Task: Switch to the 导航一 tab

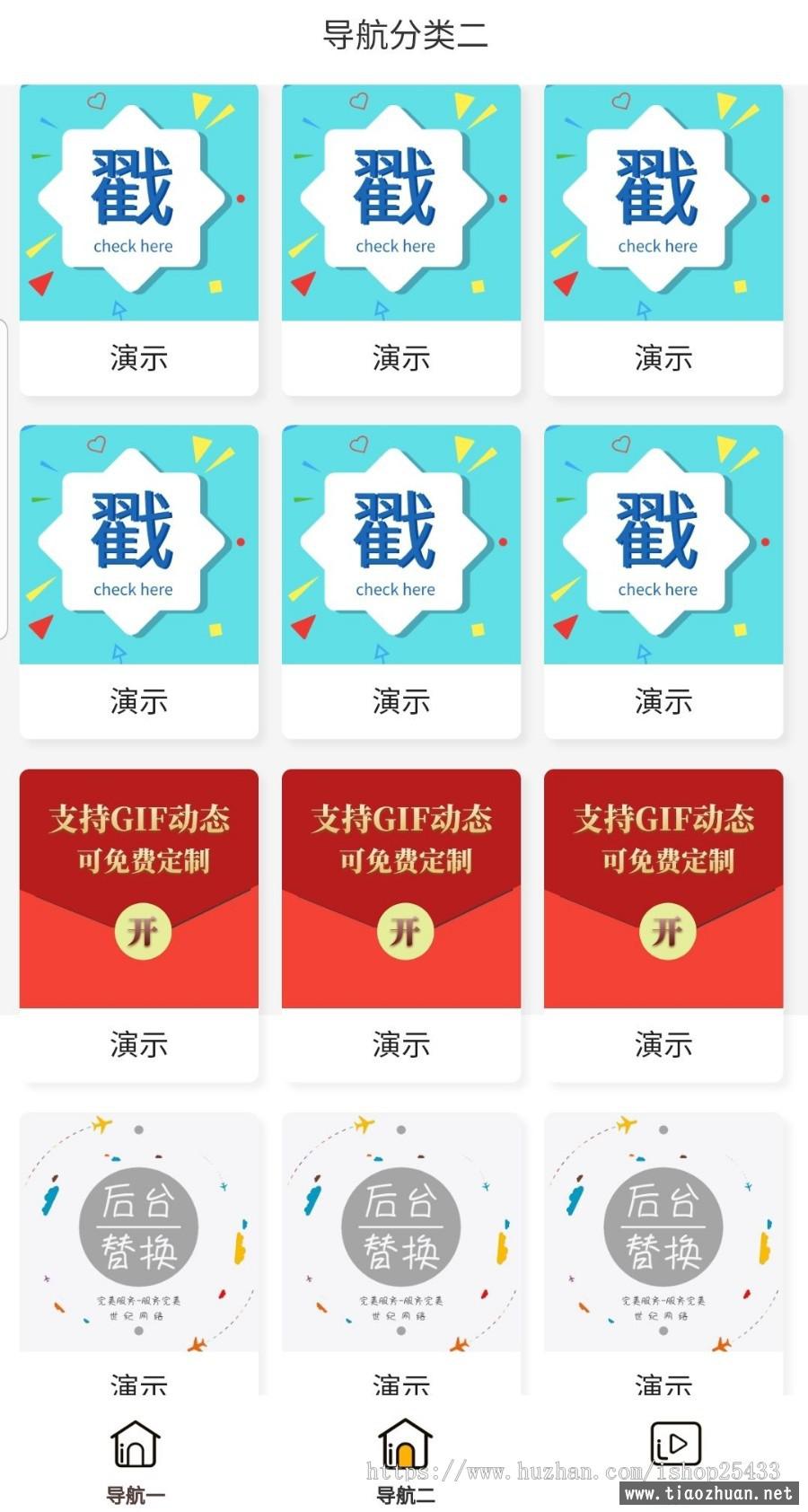Action: tap(135, 1459)
